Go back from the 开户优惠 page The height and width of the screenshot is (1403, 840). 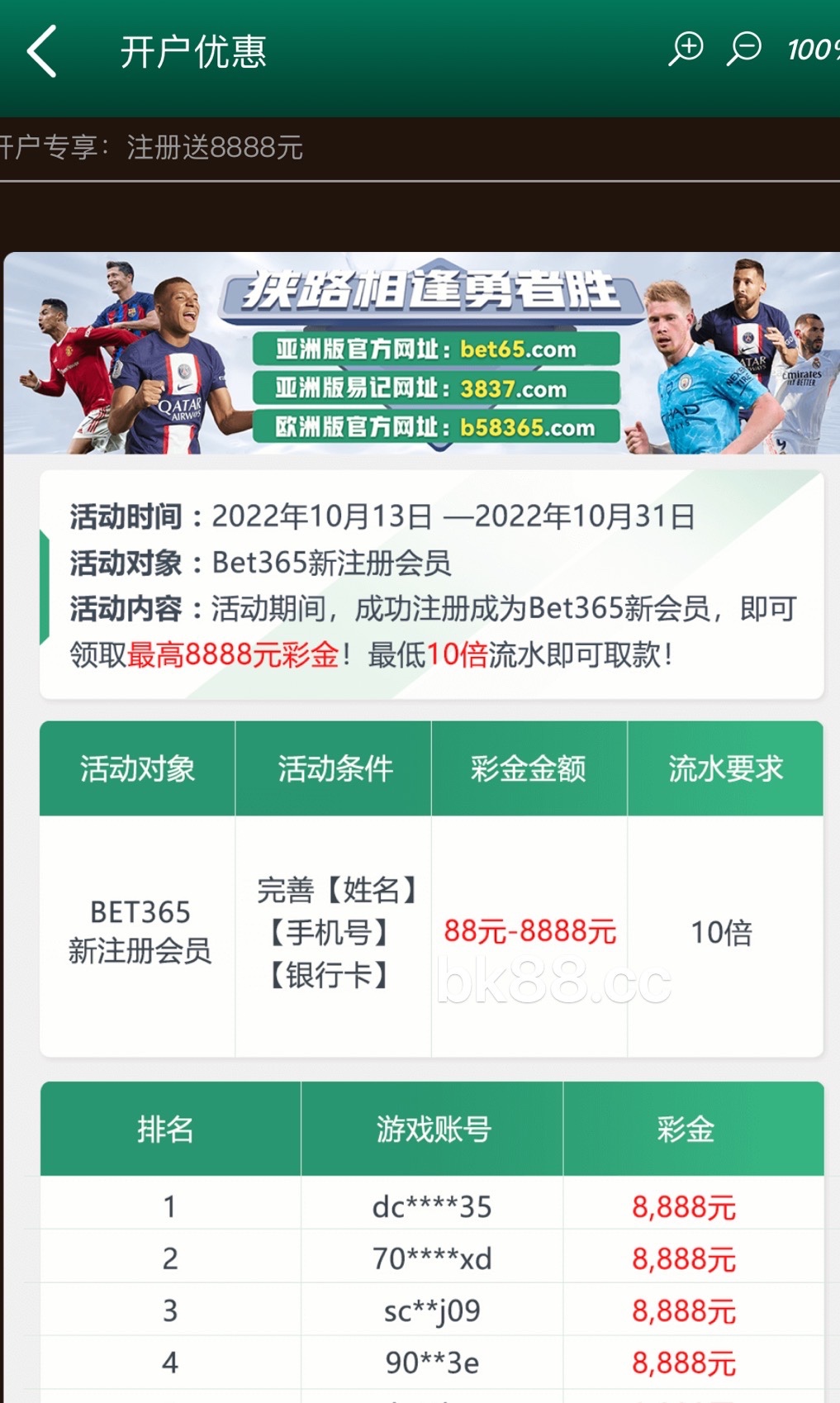[x=41, y=51]
